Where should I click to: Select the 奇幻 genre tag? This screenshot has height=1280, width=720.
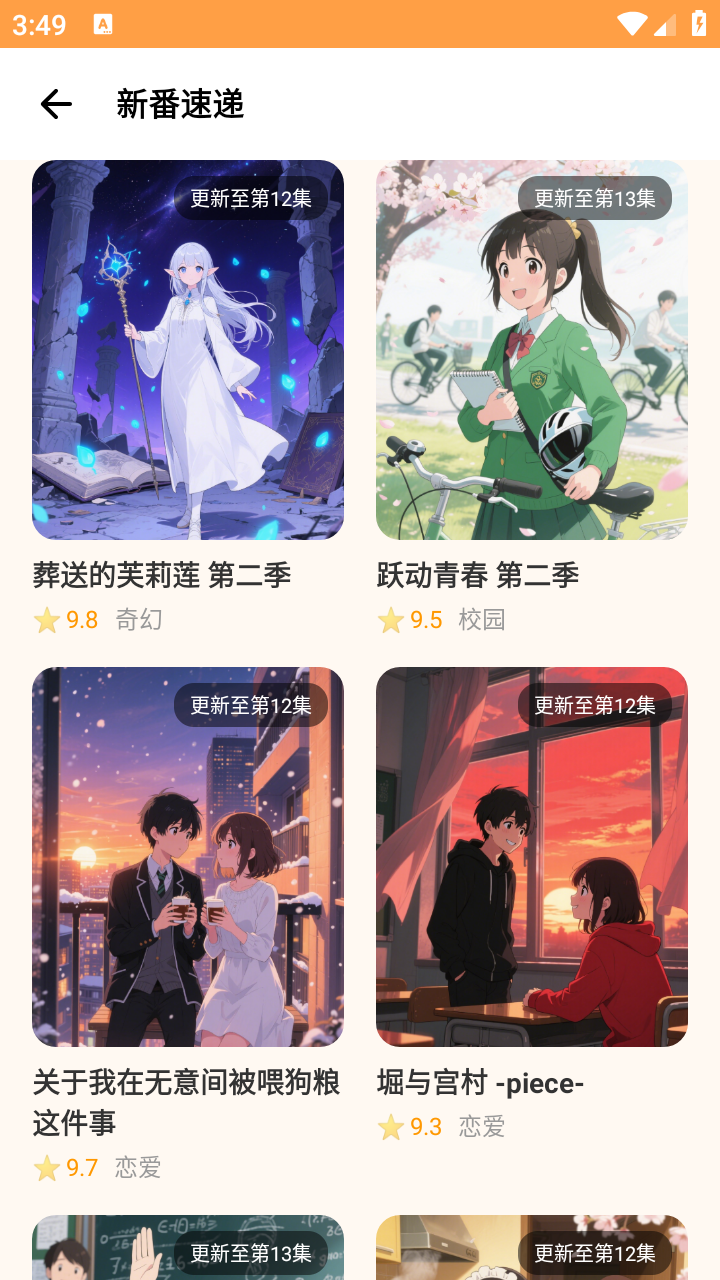tap(140, 620)
